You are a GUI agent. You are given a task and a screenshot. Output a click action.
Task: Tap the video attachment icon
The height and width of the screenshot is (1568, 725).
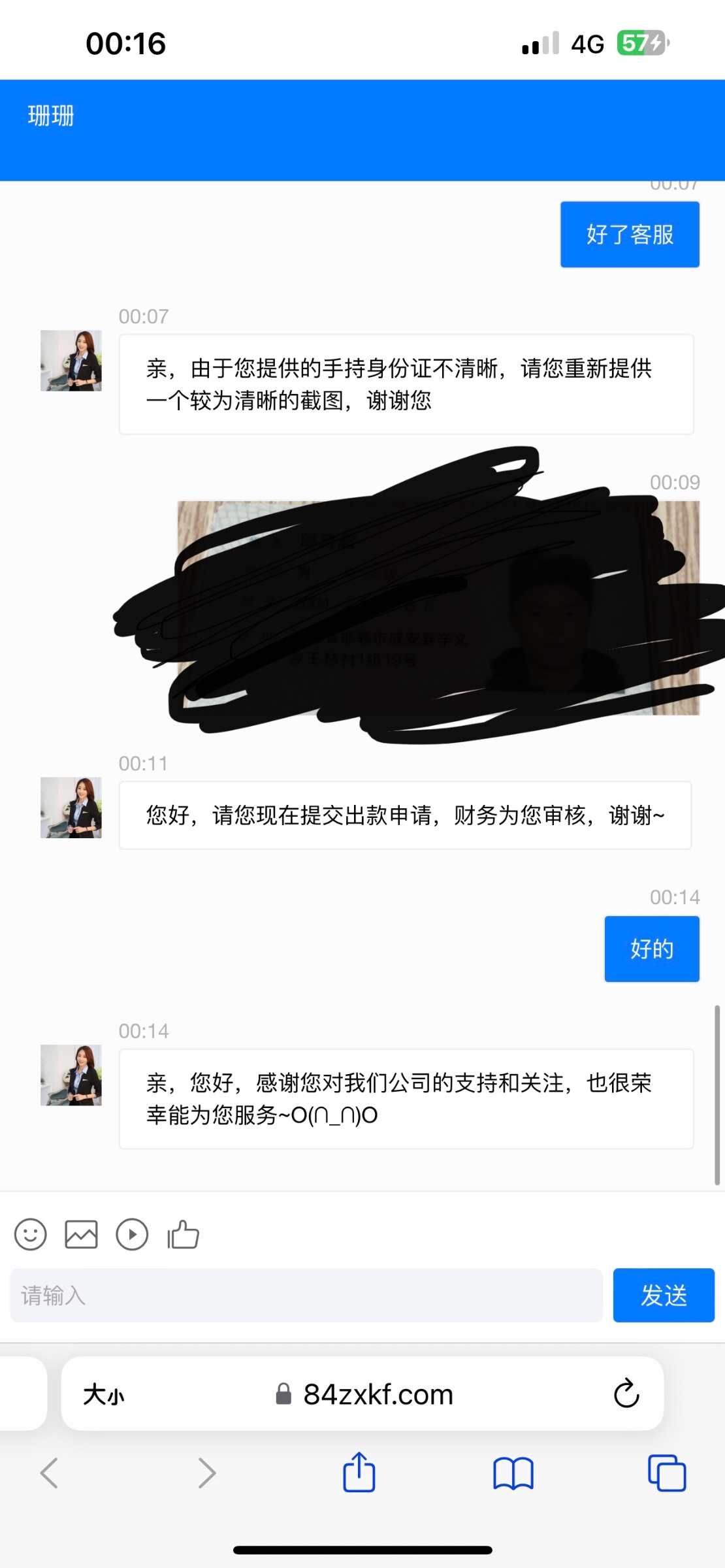(132, 1235)
